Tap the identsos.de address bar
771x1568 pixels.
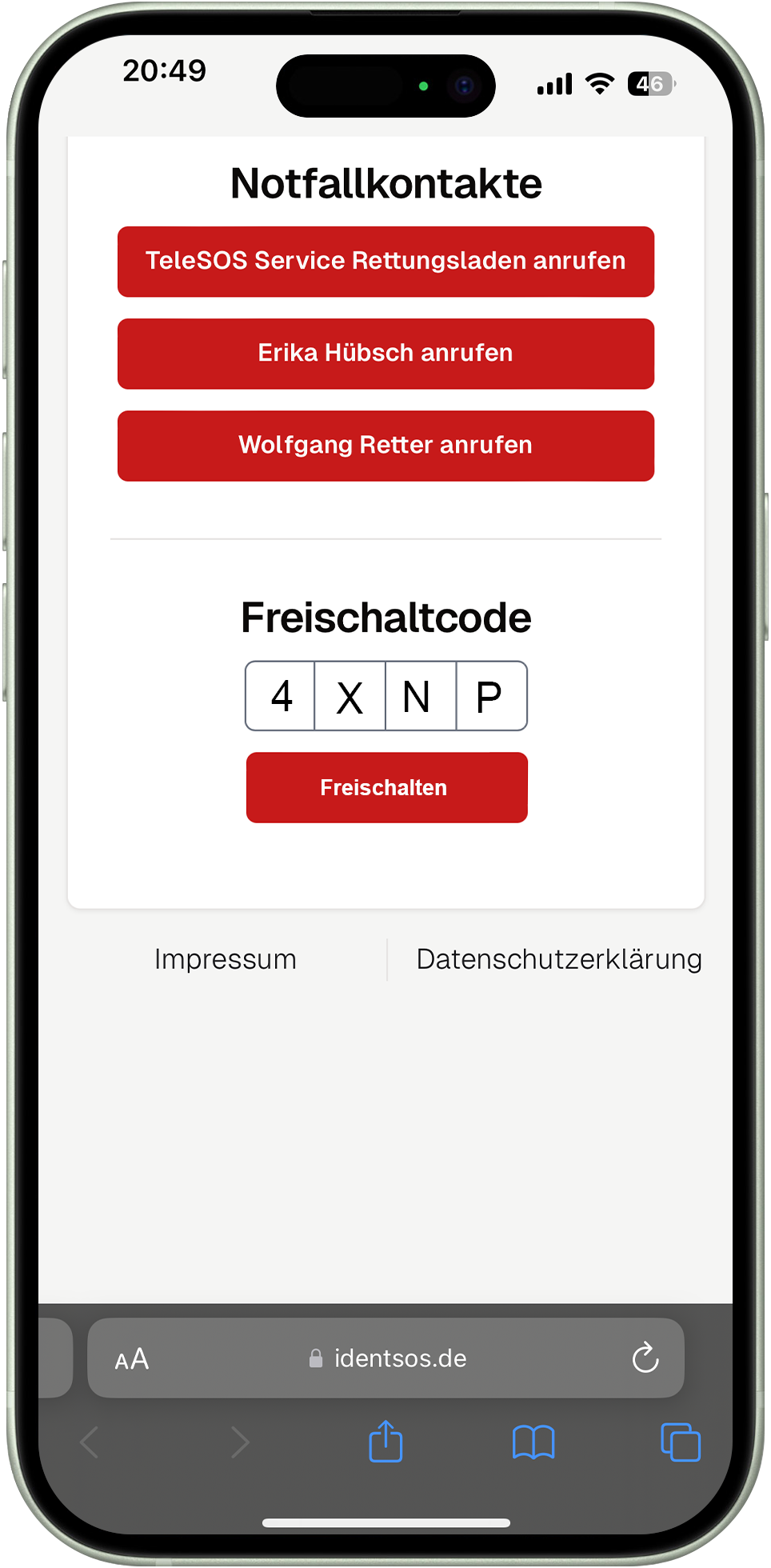click(x=388, y=1358)
